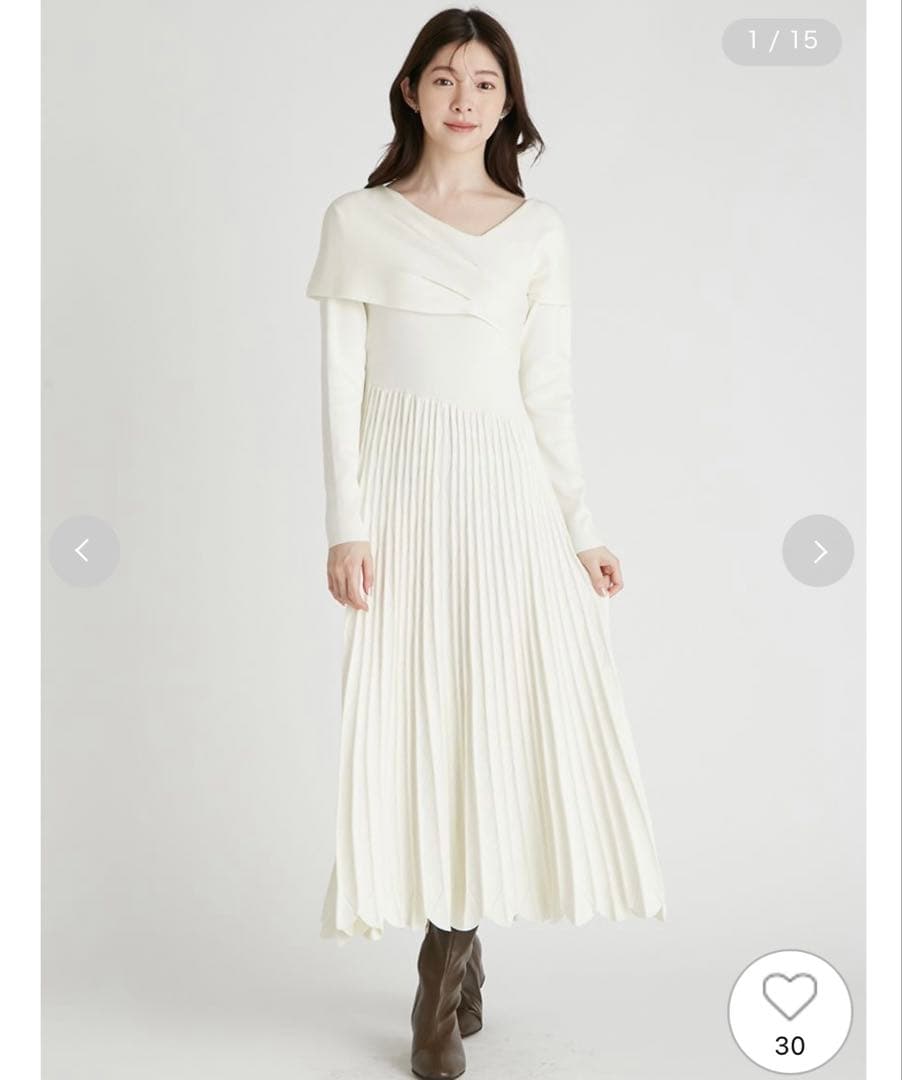Show the next product photo
The height and width of the screenshot is (1080, 902).
[x=818, y=551]
